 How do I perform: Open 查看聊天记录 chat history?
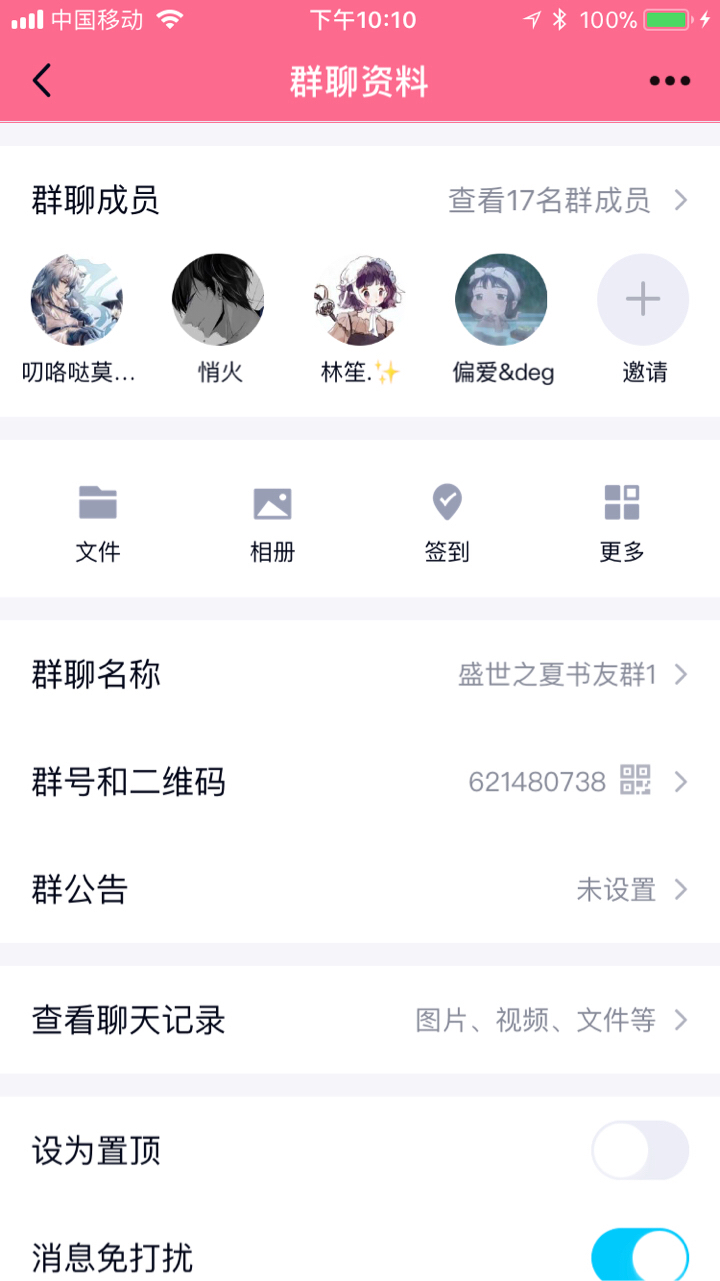[360, 1020]
